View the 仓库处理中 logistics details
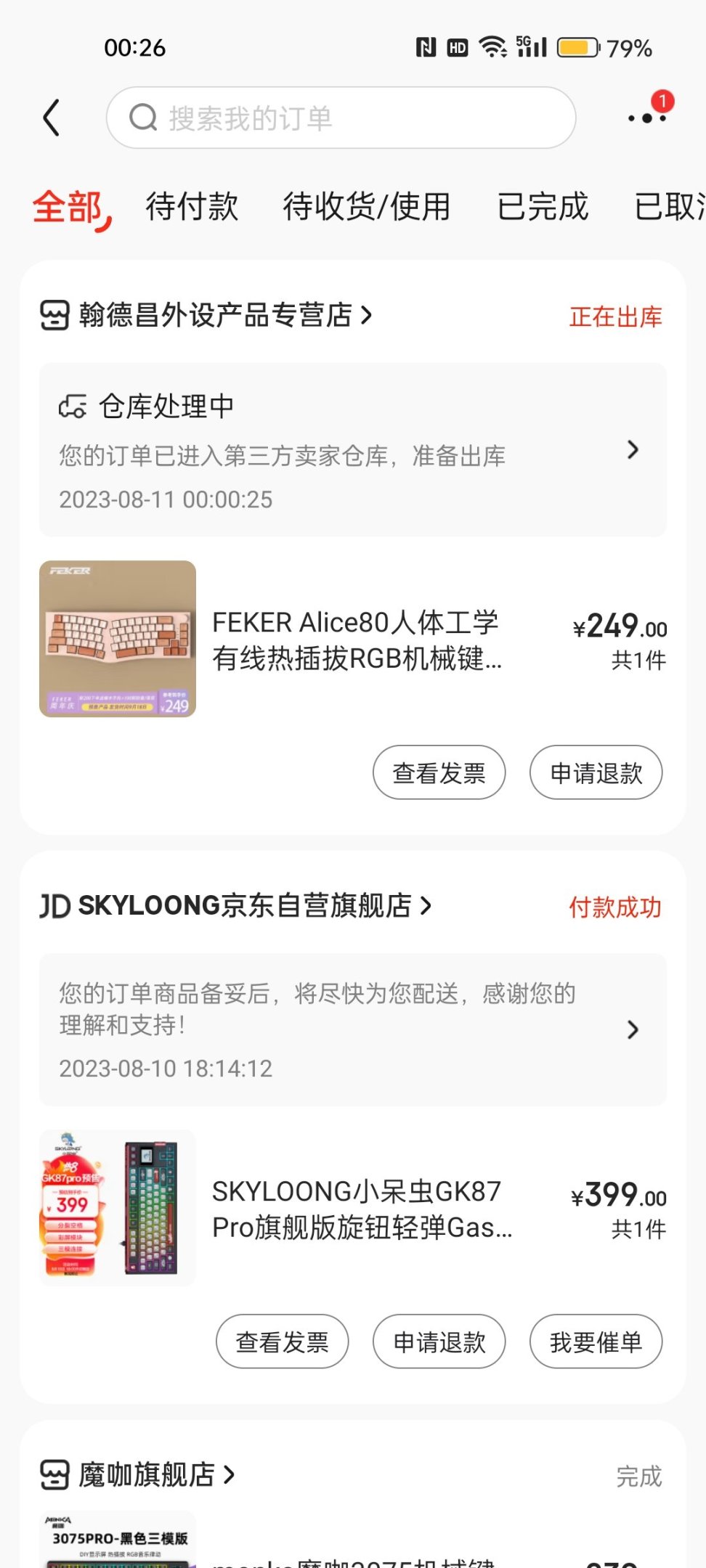 pos(353,450)
